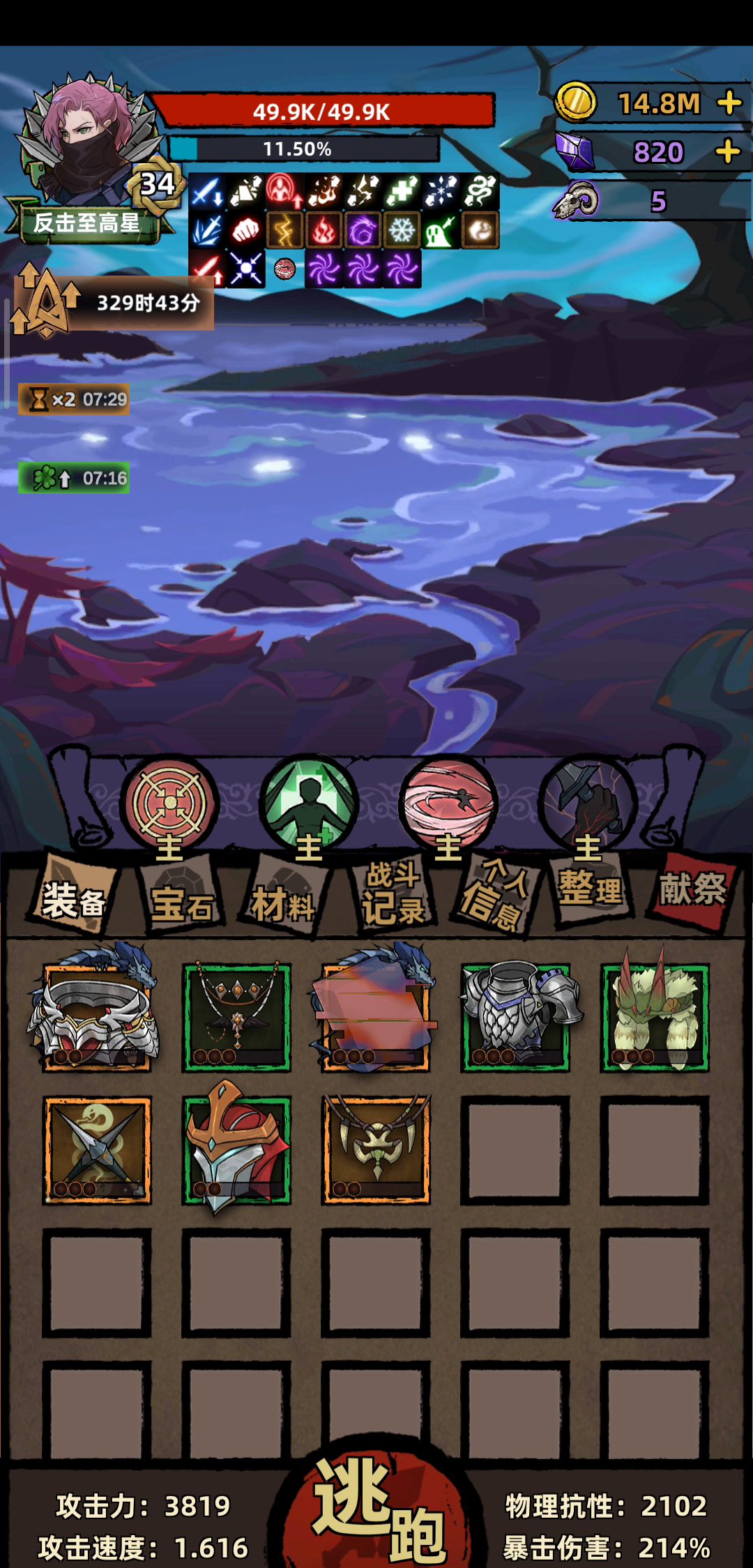
Task: Tap the 整理 sort button
Action: click(x=590, y=889)
